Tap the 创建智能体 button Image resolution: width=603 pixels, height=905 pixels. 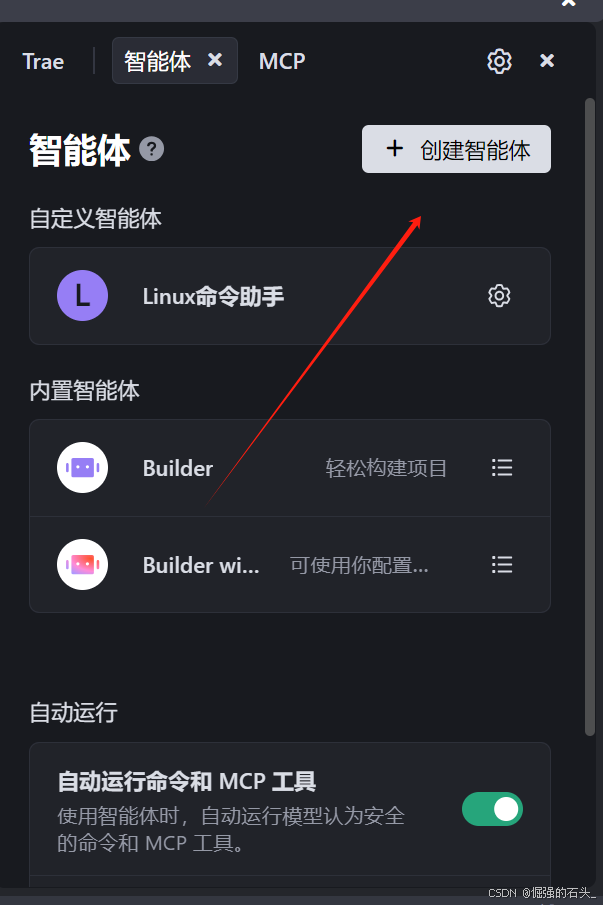pyautogui.click(x=456, y=149)
